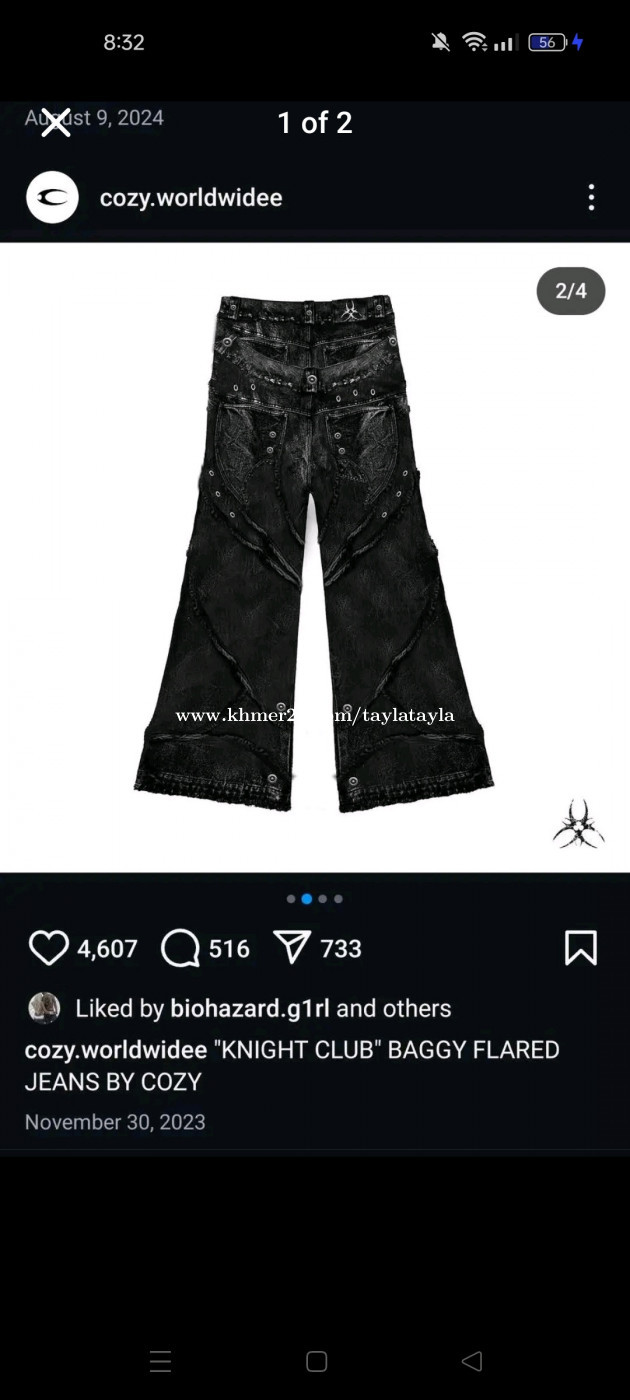
Task: Open the cozy.worldwidee username in the post header
Action: tap(191, 198)
